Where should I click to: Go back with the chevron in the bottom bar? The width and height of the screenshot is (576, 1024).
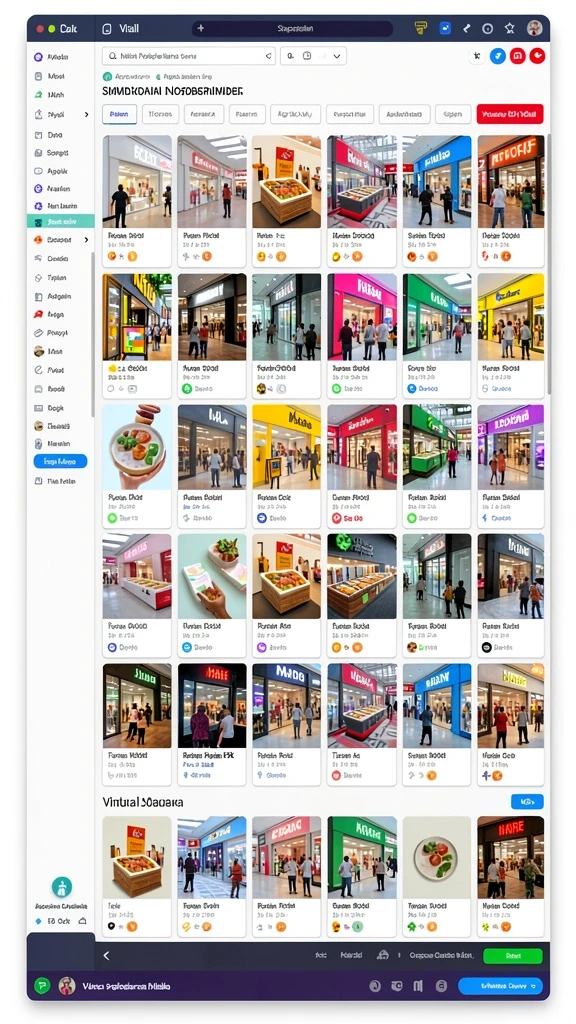106,955
